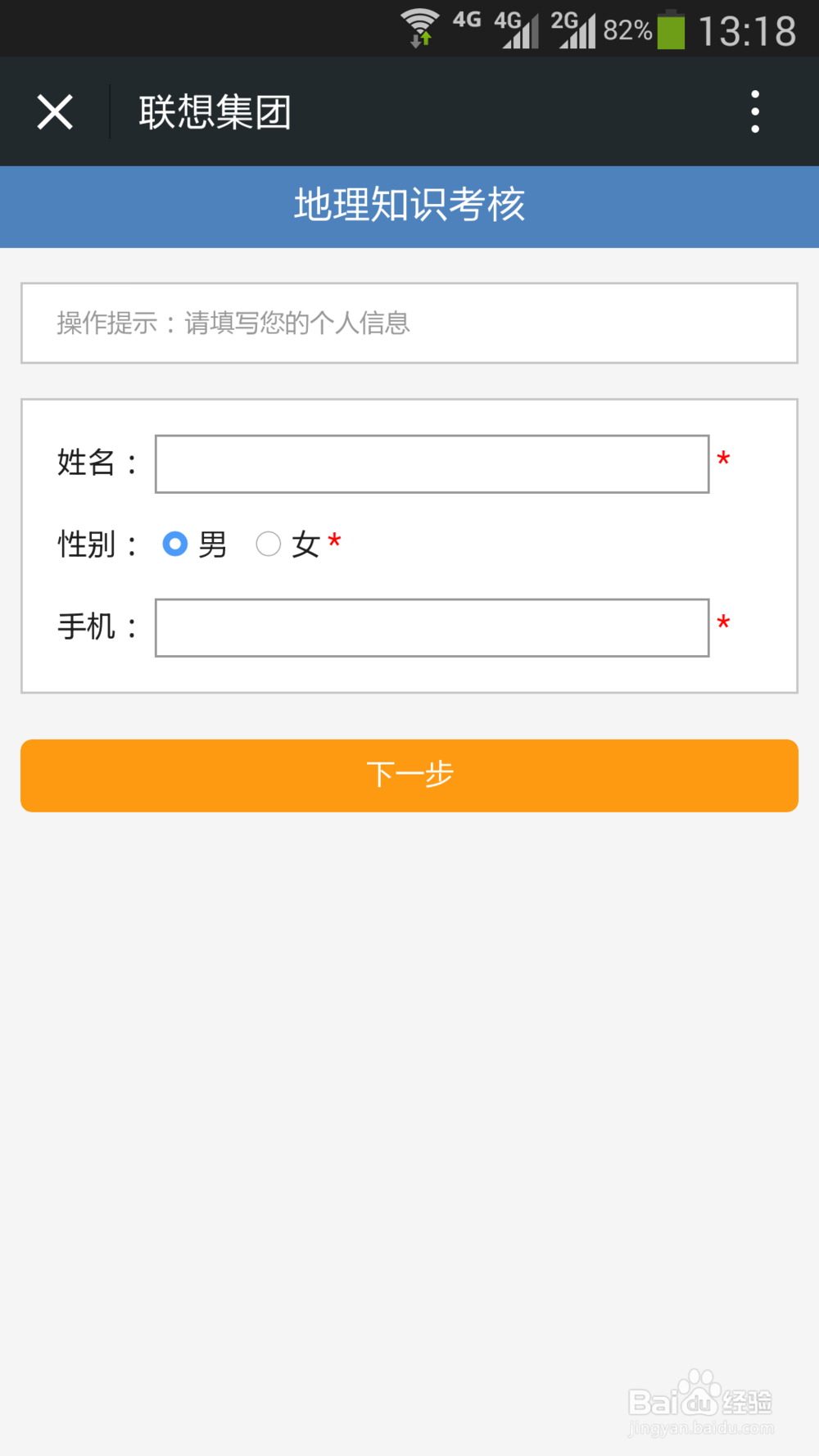Click the green battery level indicator
The height and width of the screenshot is (1456, 819).
670,27
